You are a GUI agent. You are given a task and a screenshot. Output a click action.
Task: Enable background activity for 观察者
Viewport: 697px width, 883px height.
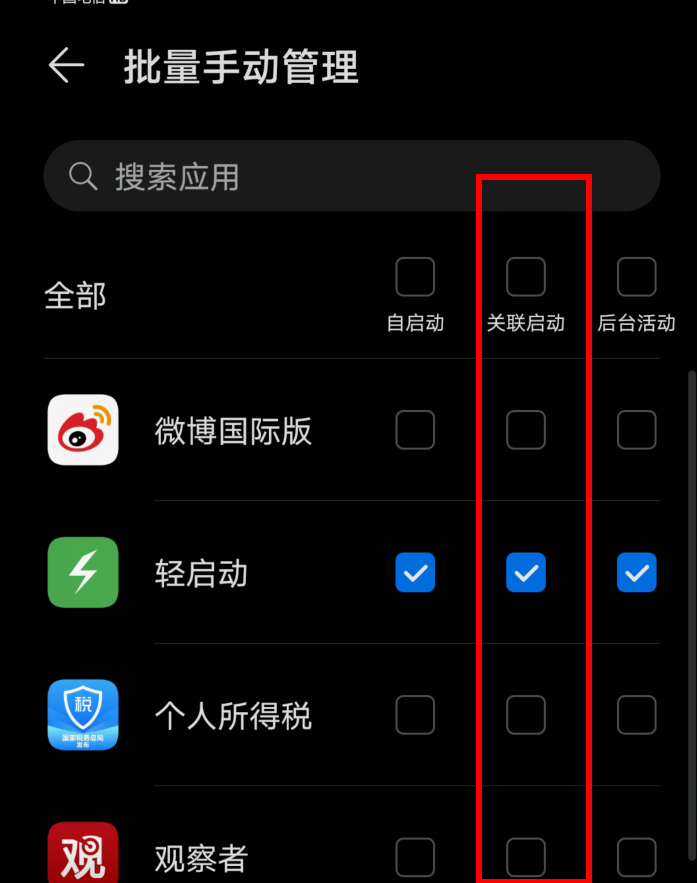636,857
